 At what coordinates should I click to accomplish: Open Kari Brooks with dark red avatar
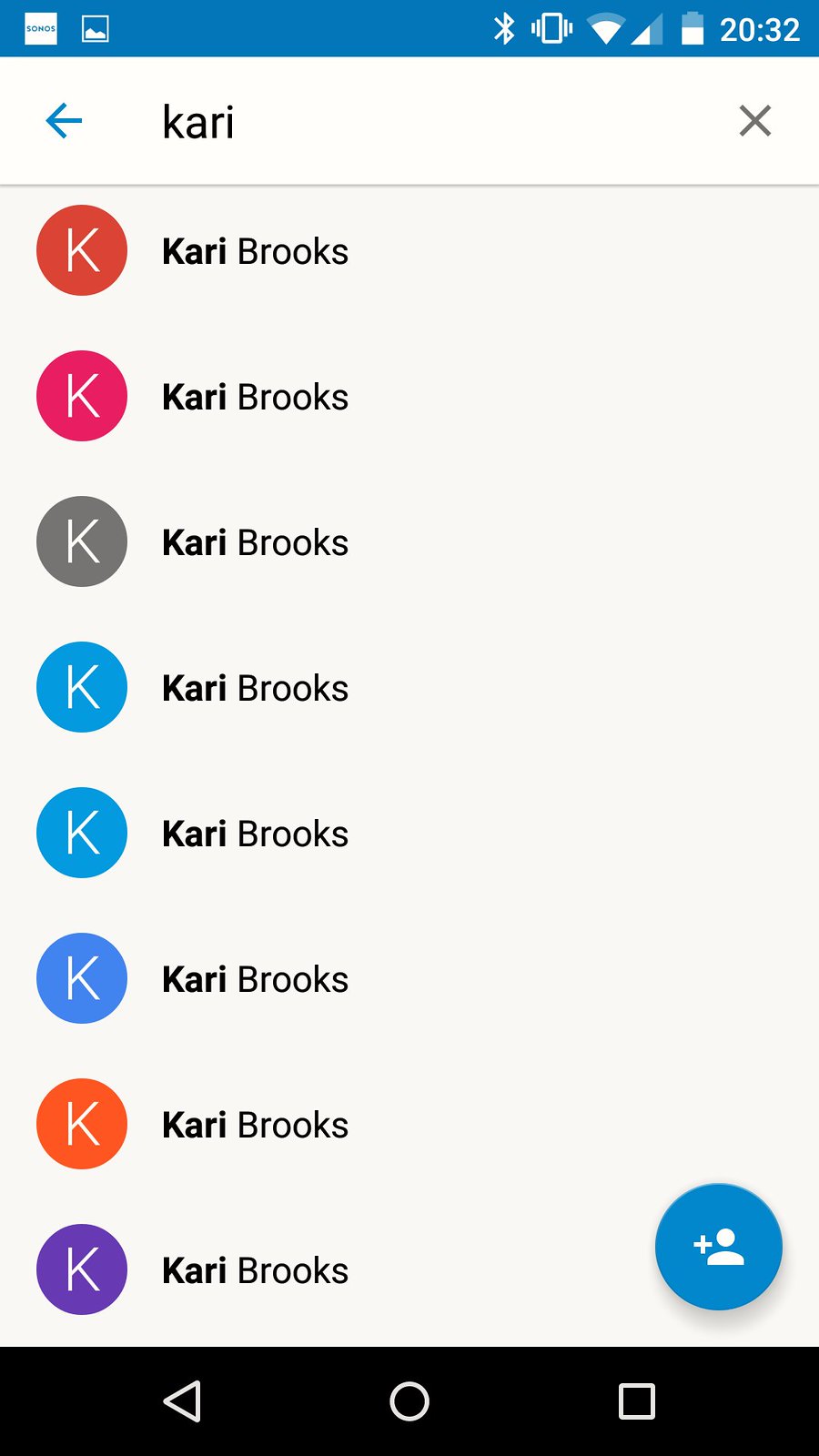[255, 251]
